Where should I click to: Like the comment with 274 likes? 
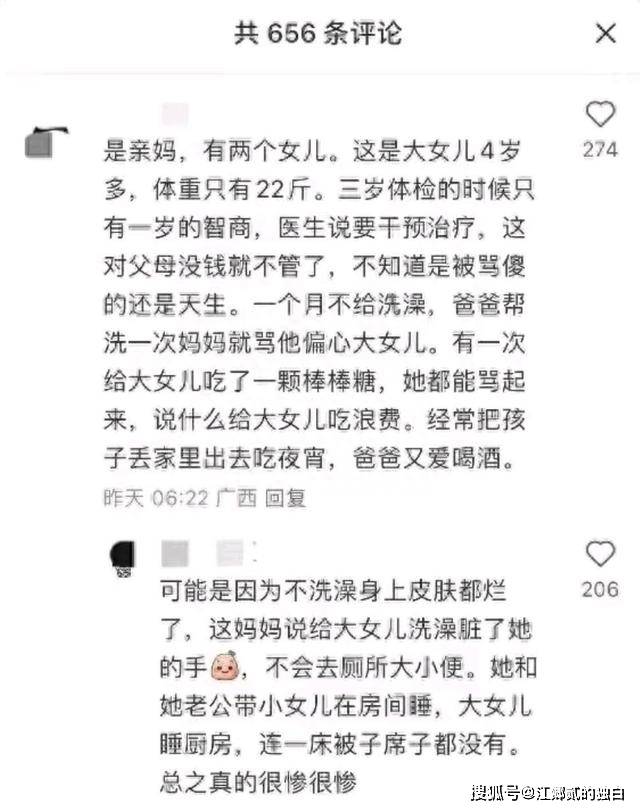point(600,115)
